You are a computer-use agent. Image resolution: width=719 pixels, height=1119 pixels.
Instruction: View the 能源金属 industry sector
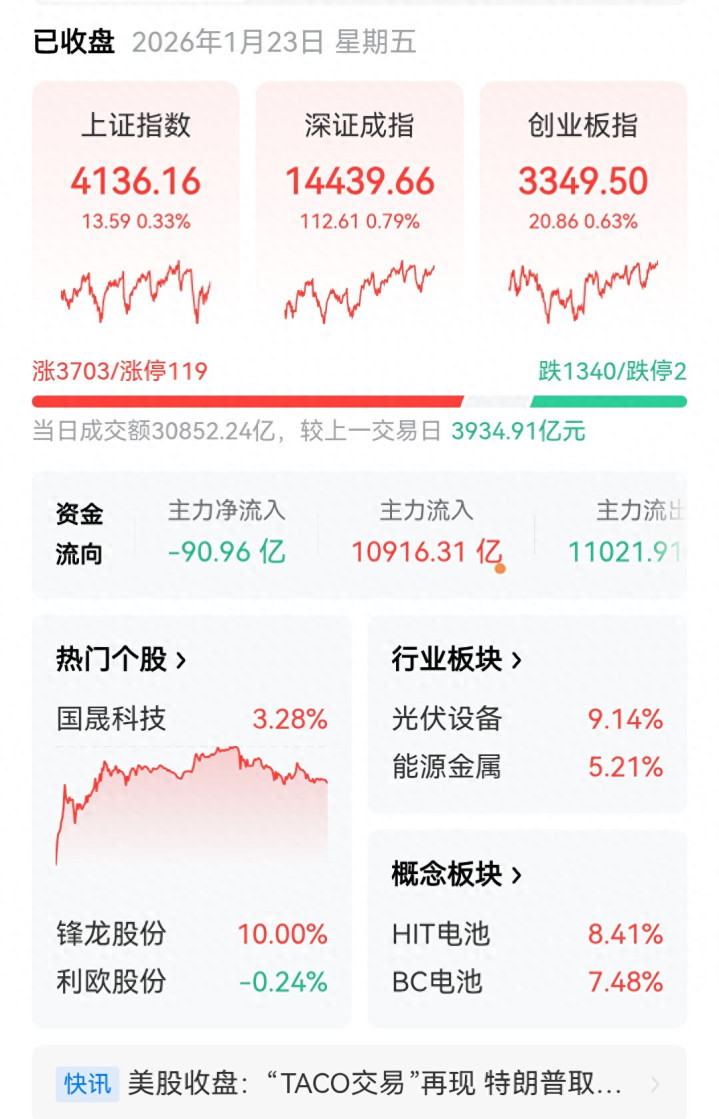click(x=527, y=768)
